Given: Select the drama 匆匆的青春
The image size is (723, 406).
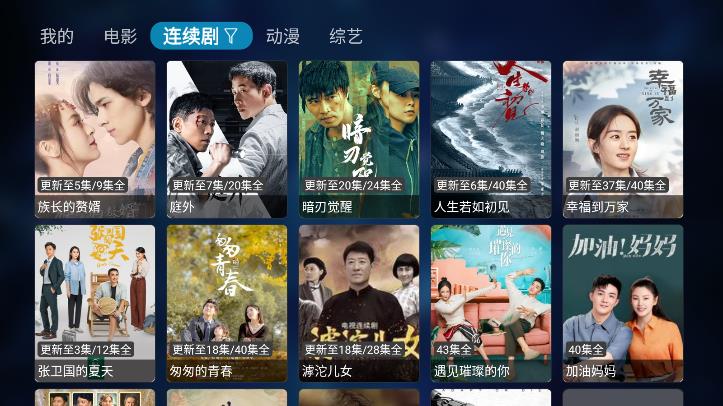Looking at the screenshot, I should pyautogui.click(x=227, y=302).
